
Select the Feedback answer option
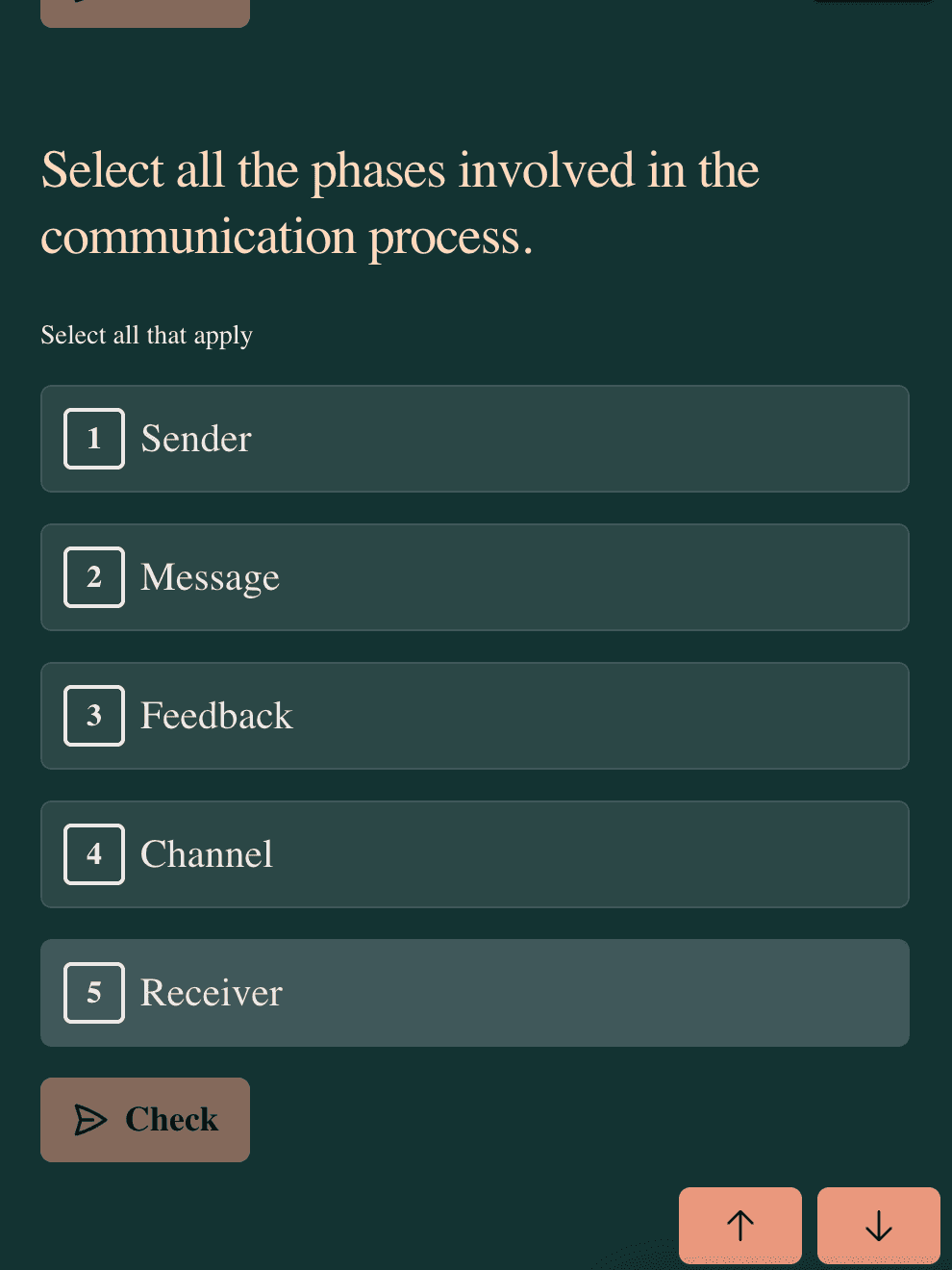(x=475, y=716)
